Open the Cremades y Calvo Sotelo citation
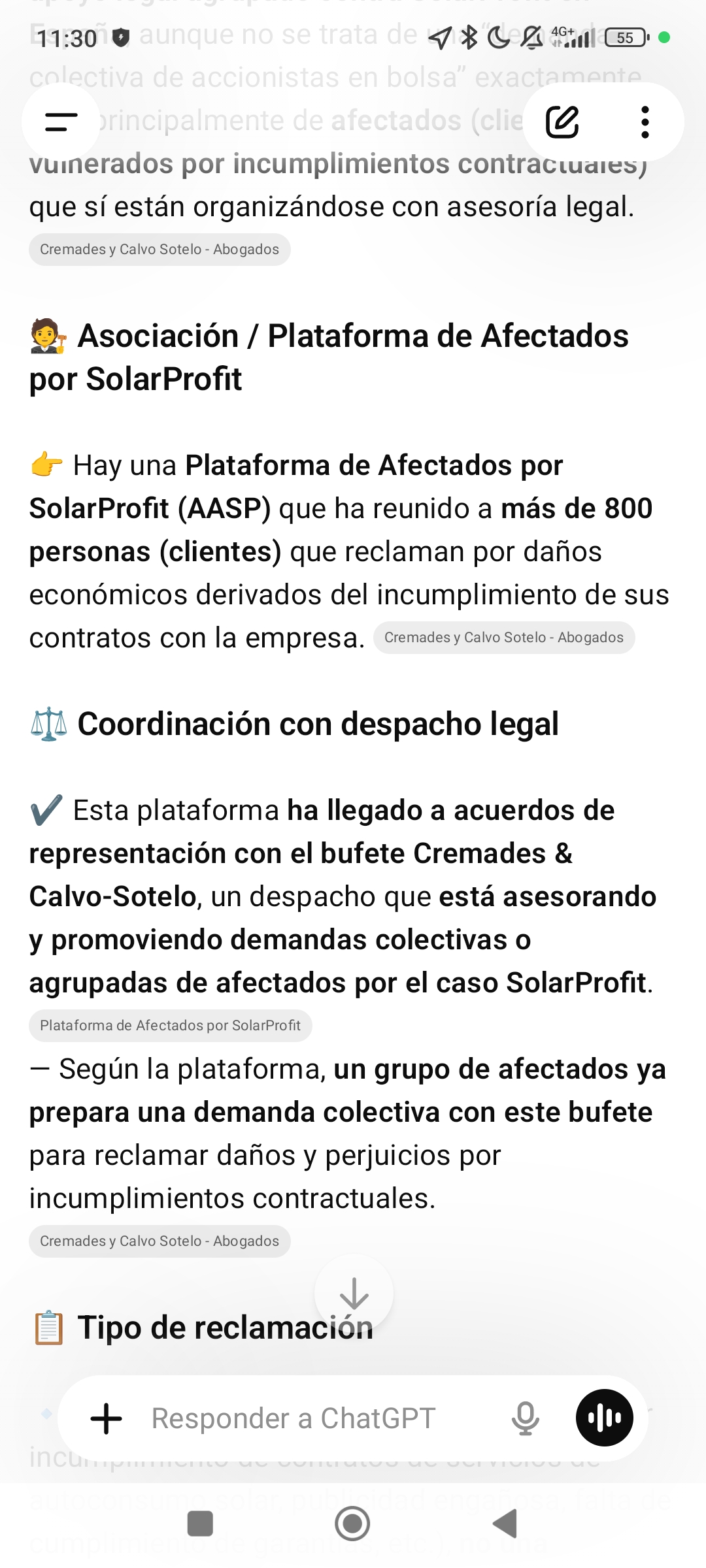Screen dimensions: 706x1568 (160, 249)
